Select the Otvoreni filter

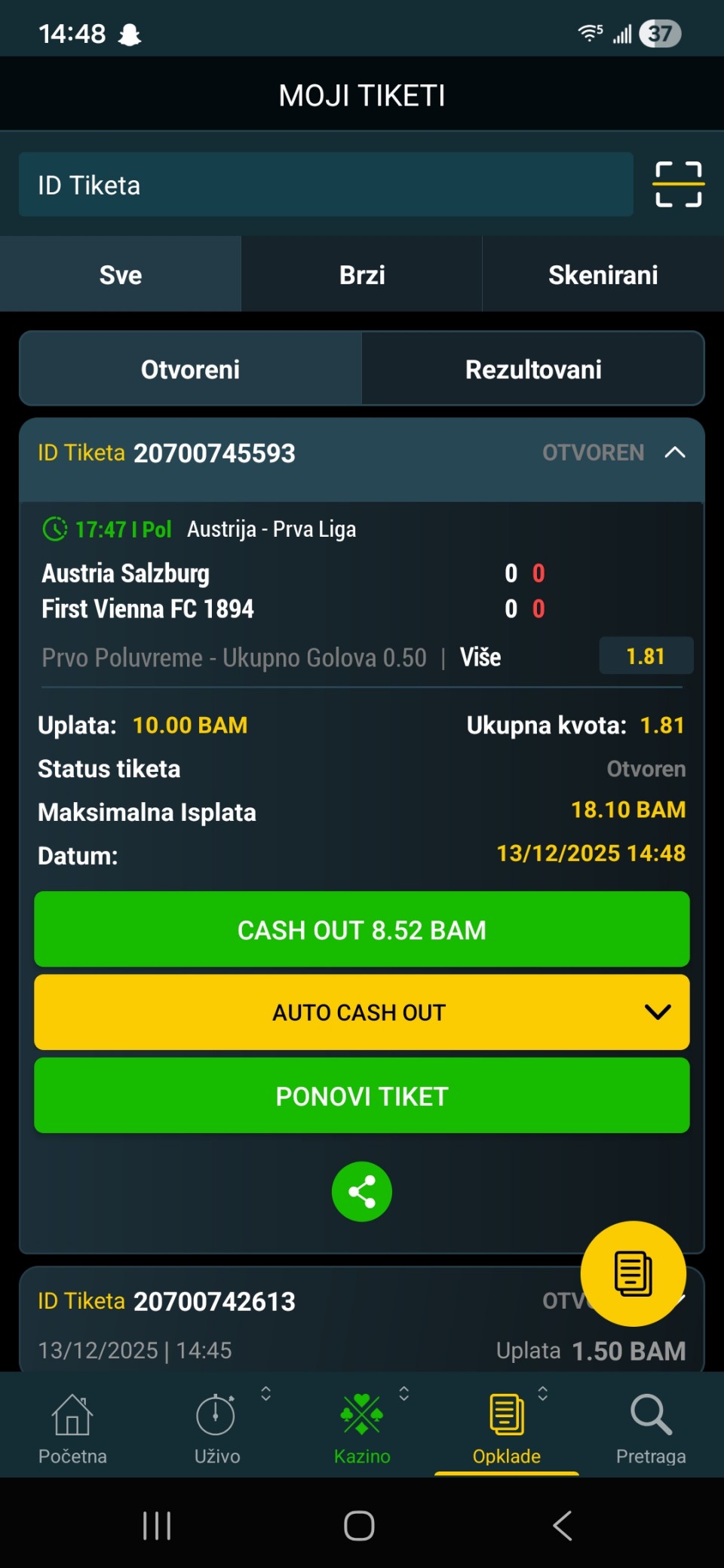(191, 369)
